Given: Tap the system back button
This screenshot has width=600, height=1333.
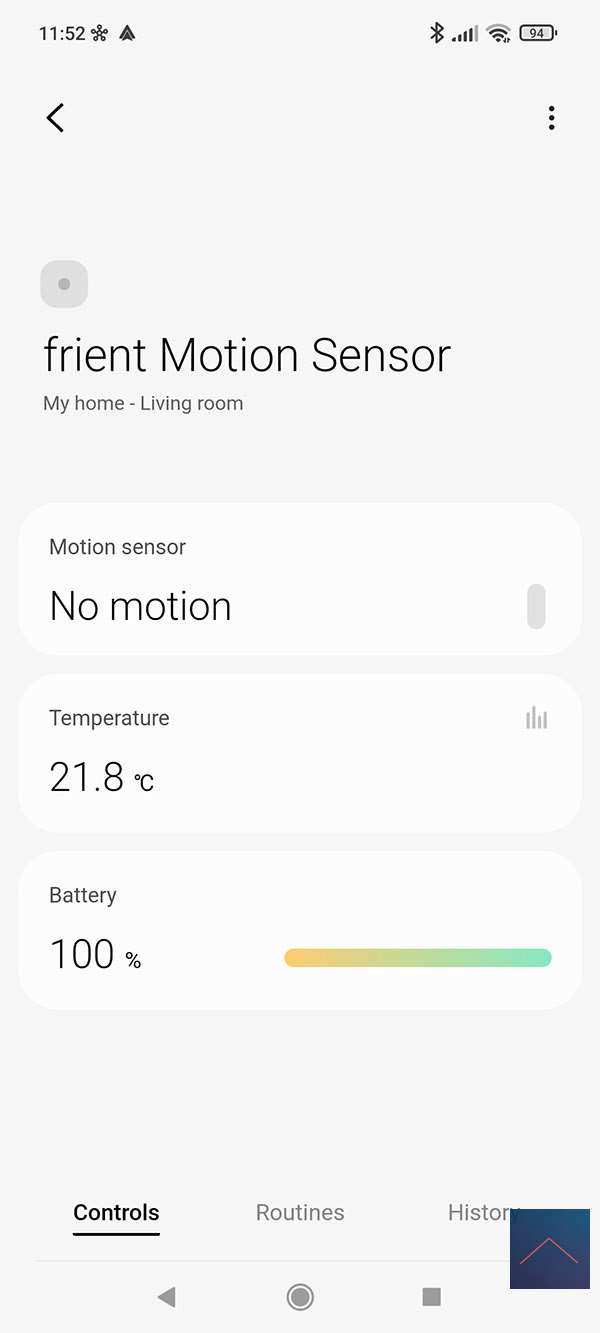Looking at the screenshot, I should [167, 1297].
